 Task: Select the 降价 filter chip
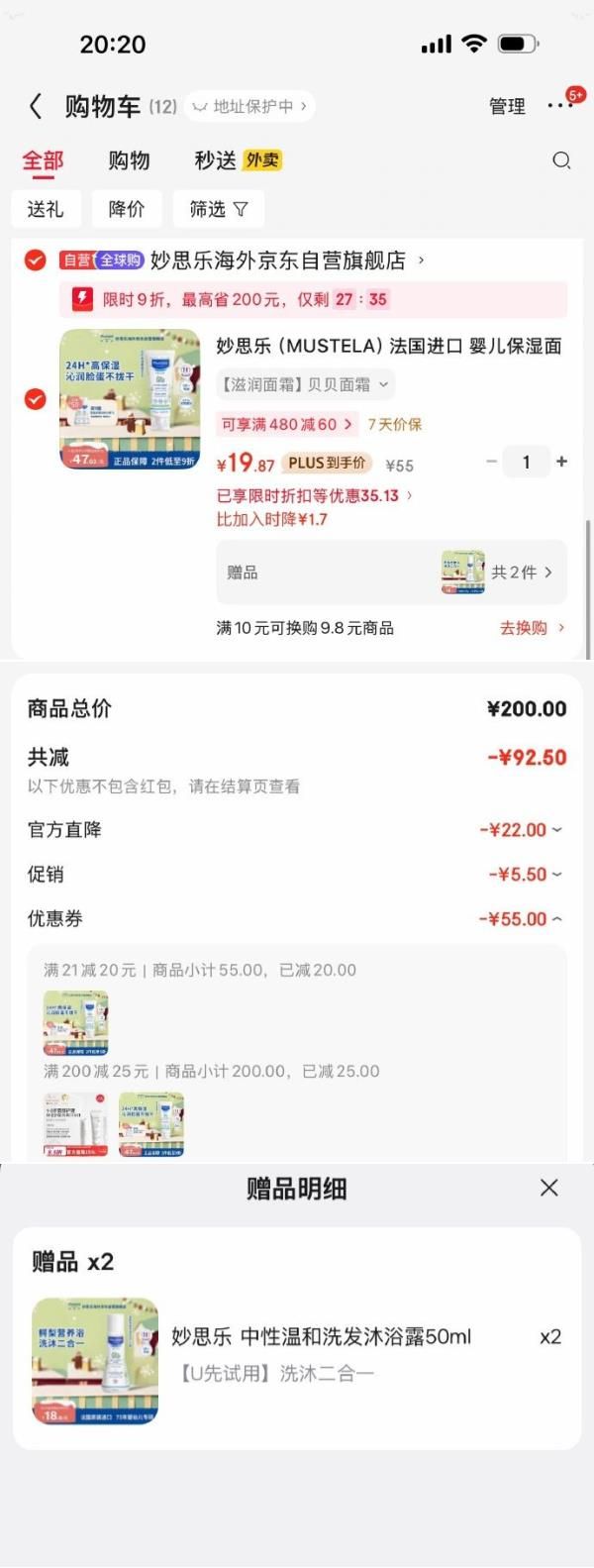(127, 209)
